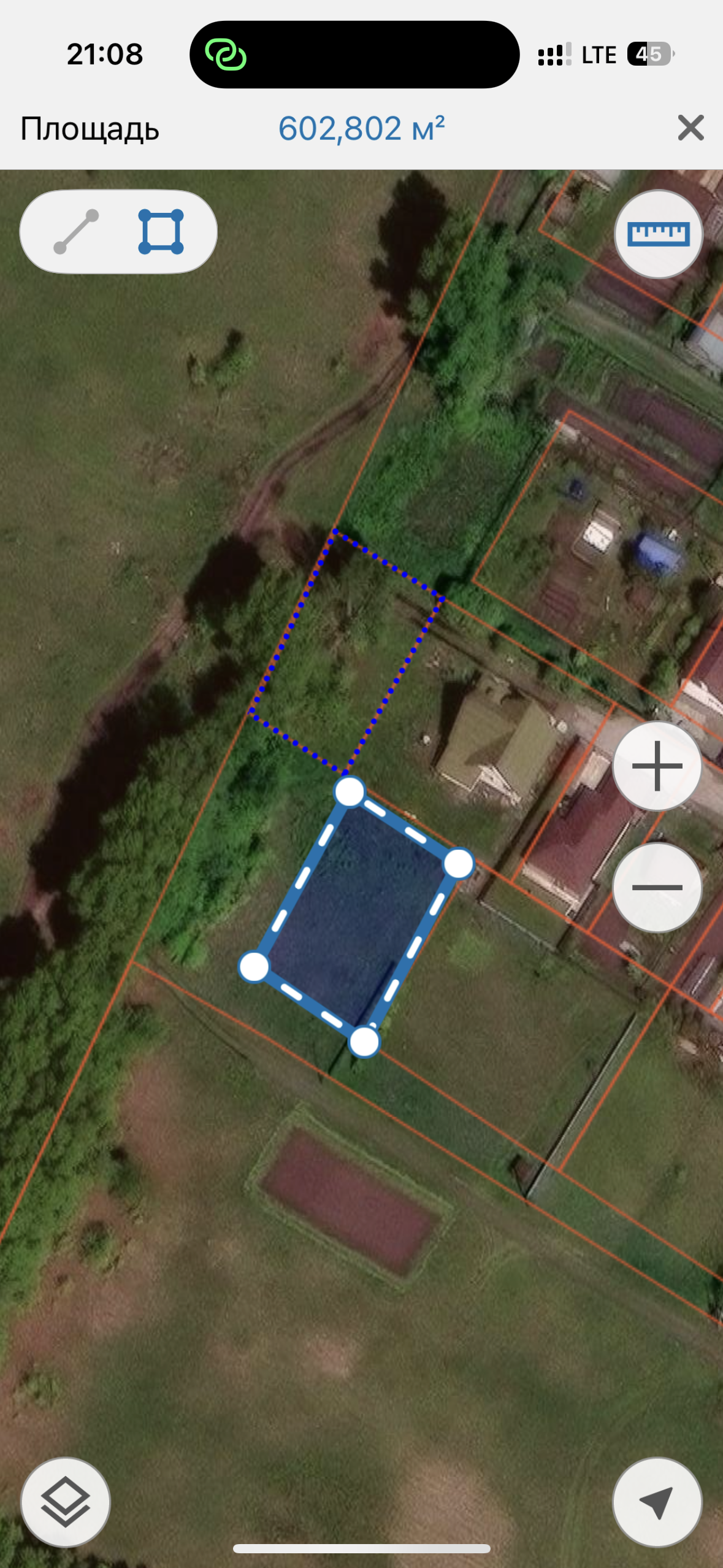Select polygon area measuring mode
Screen dimensions: 723x1568
[161, 232]
